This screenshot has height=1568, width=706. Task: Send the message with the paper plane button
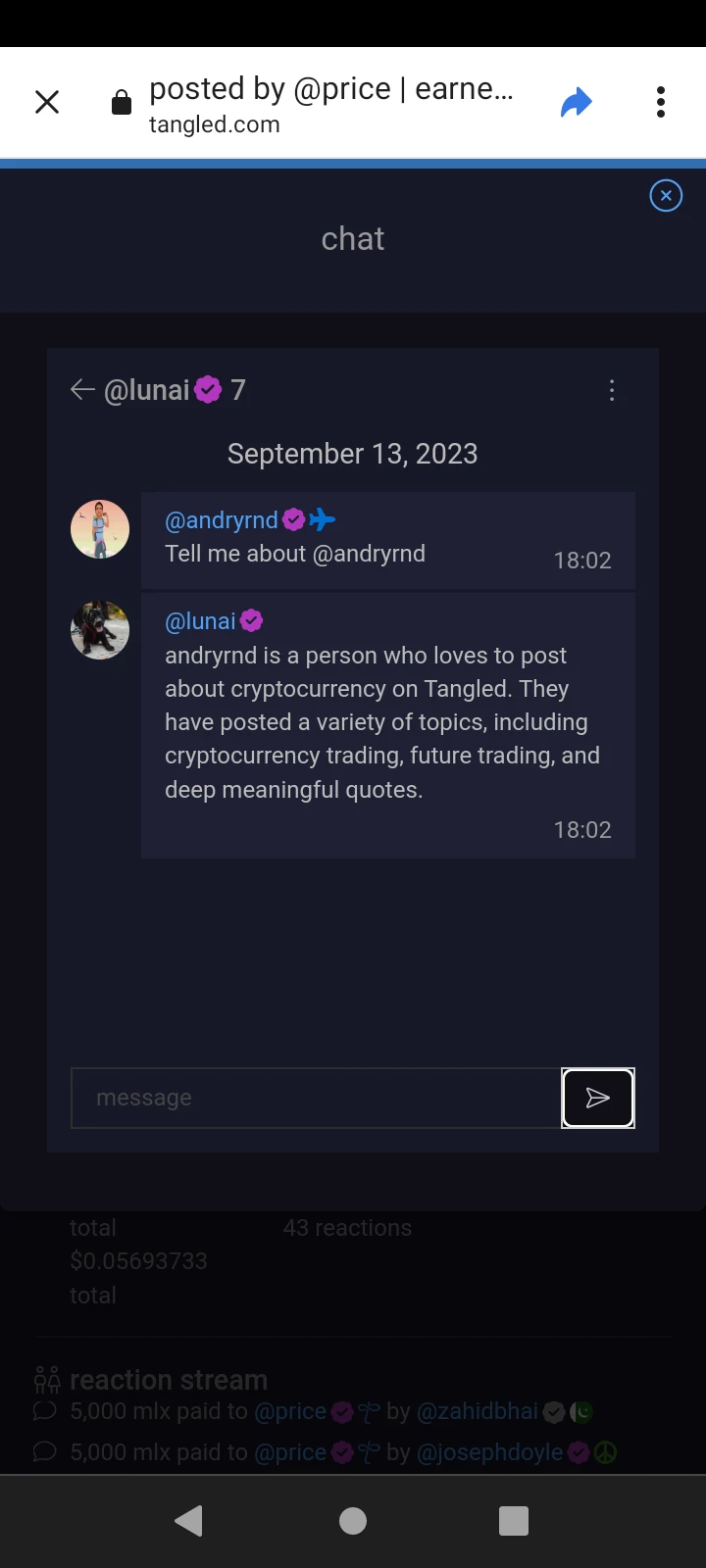tap(598, 1098)
